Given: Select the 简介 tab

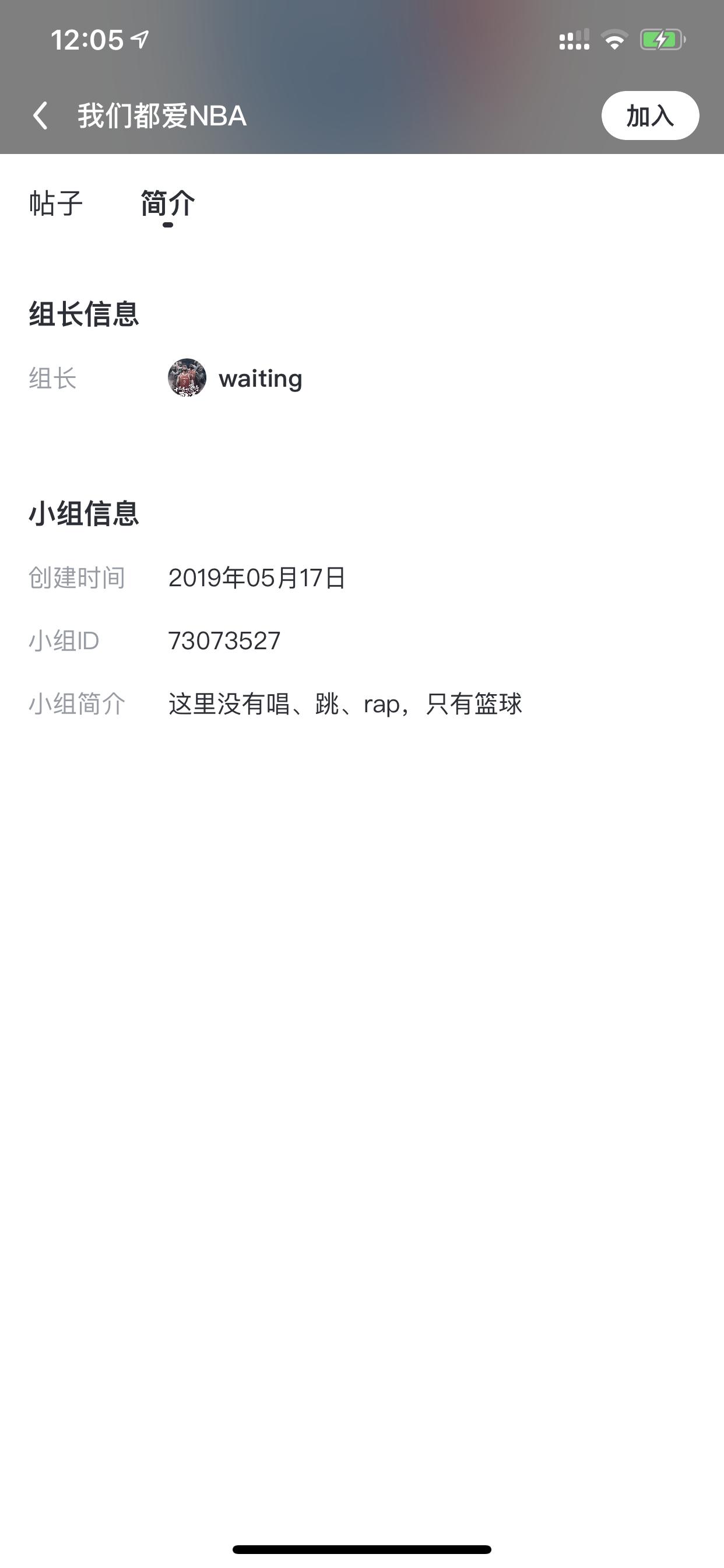Looking at the screenshot, I should [168, 204].
